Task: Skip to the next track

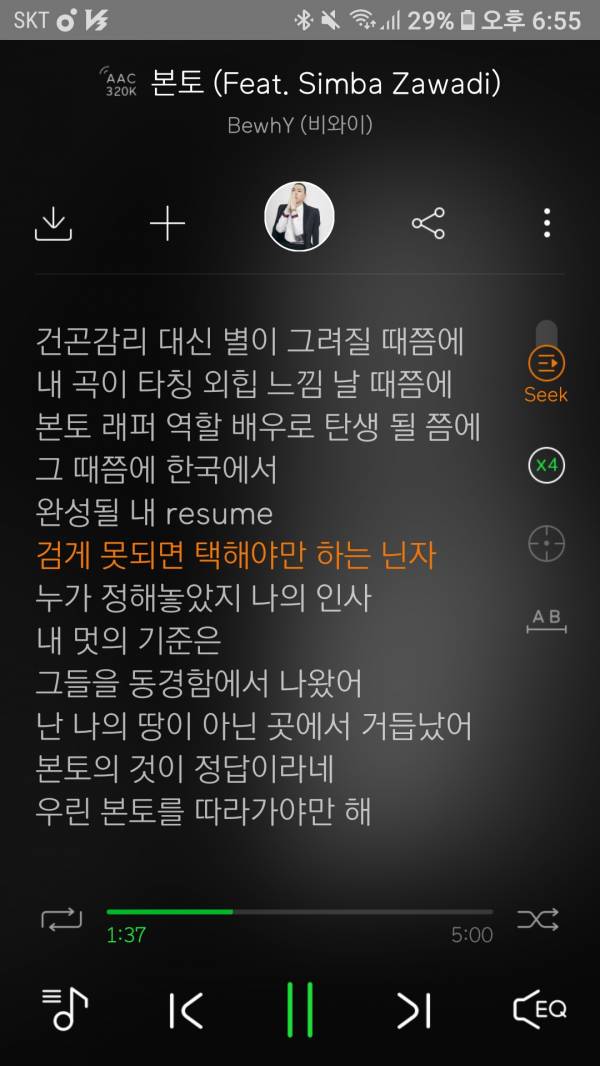Action: [x=414, y=1010]
